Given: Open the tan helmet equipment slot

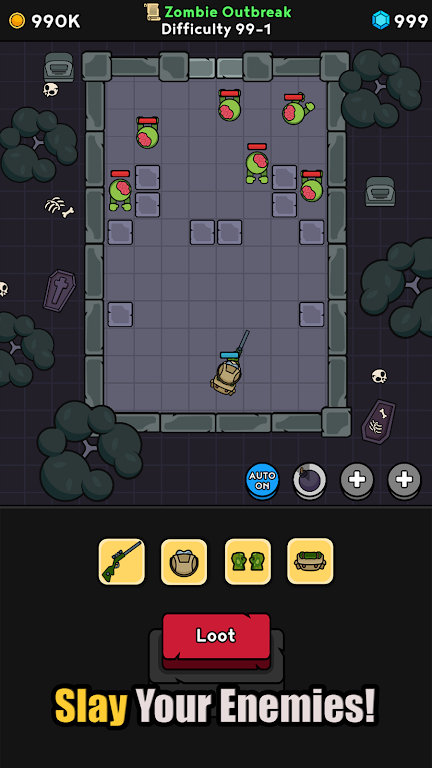Looking at the screenshot, I should point(184,561).
